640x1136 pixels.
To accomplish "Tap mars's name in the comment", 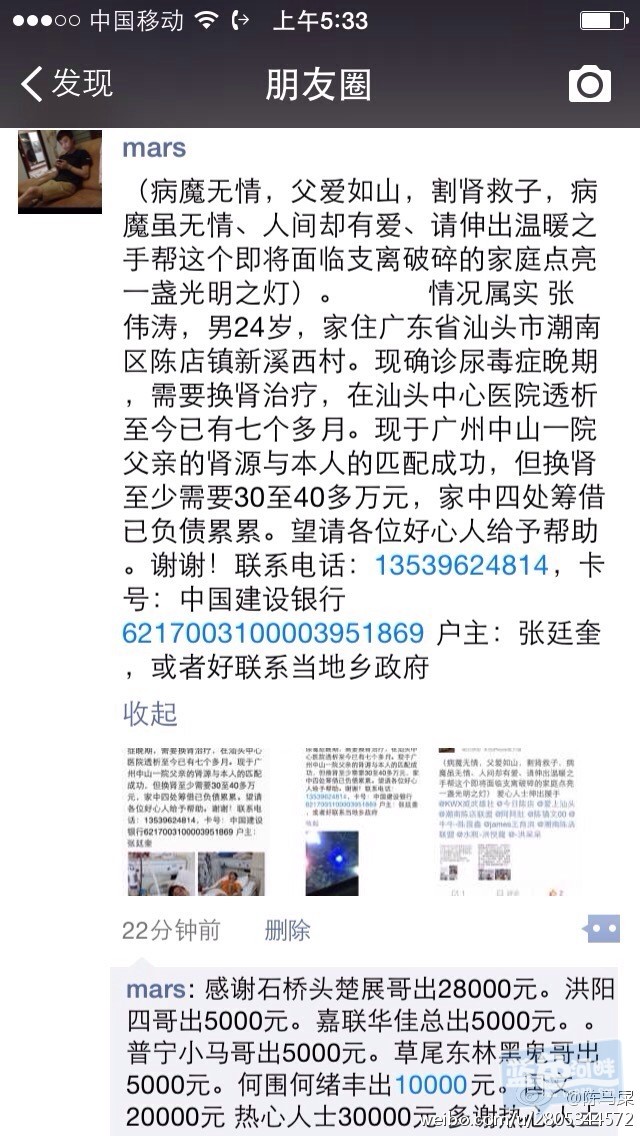I will coord(156,990).
